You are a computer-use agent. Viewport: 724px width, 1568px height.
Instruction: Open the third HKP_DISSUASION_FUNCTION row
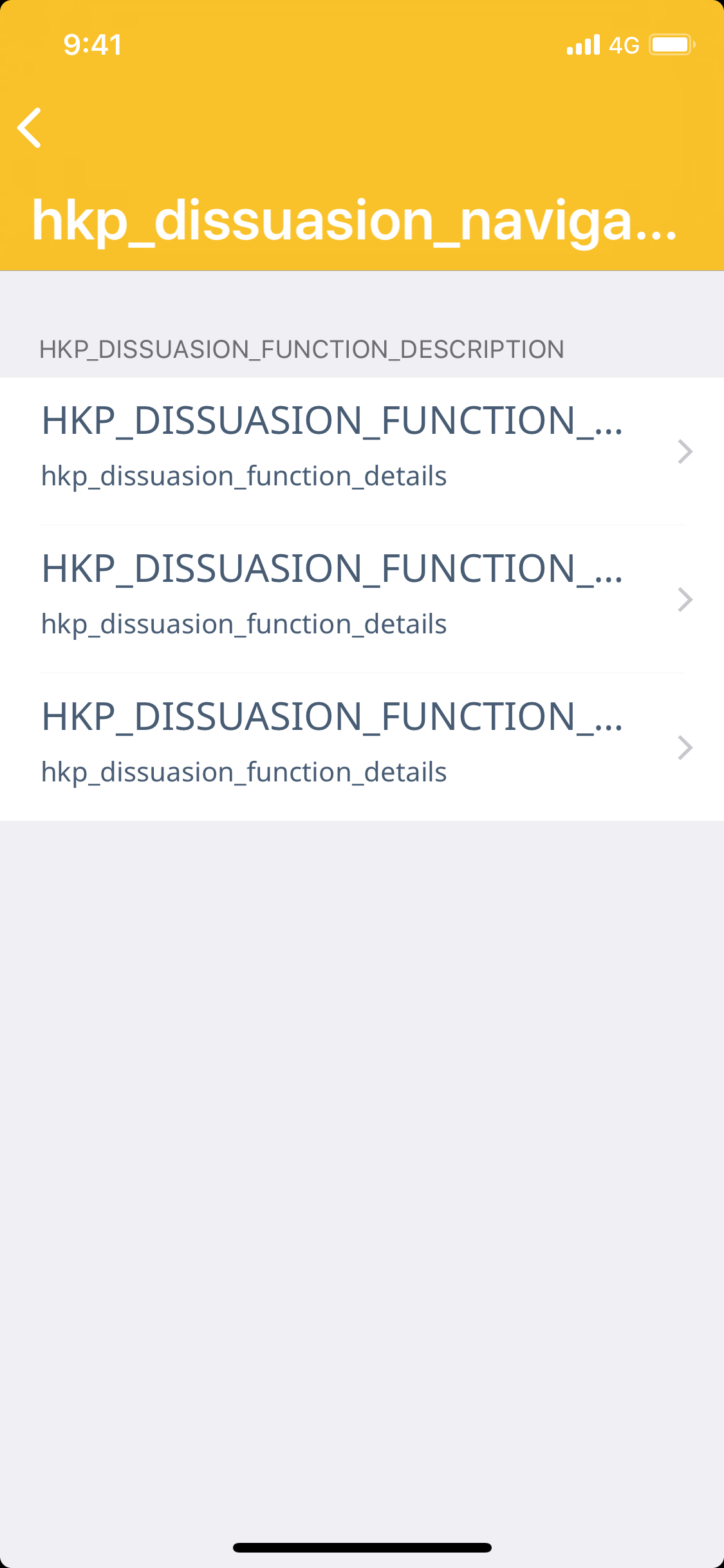360,747
